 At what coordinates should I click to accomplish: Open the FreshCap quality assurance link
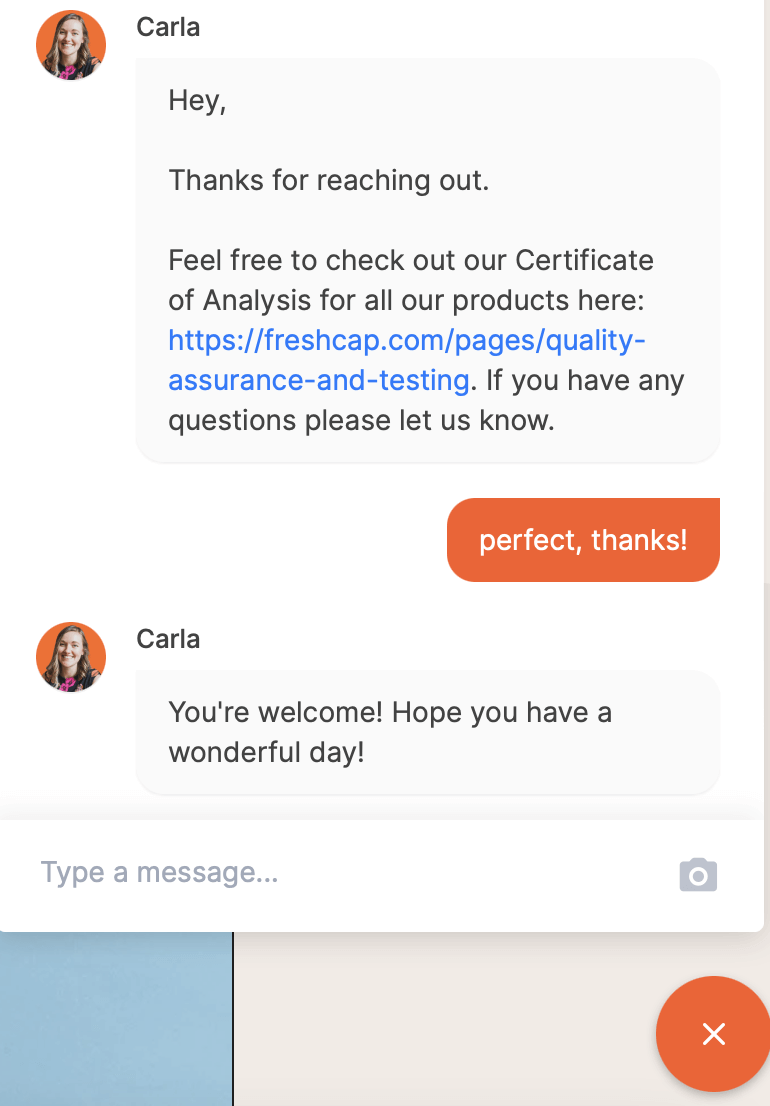pyautogui.click(x=406, y=342)
